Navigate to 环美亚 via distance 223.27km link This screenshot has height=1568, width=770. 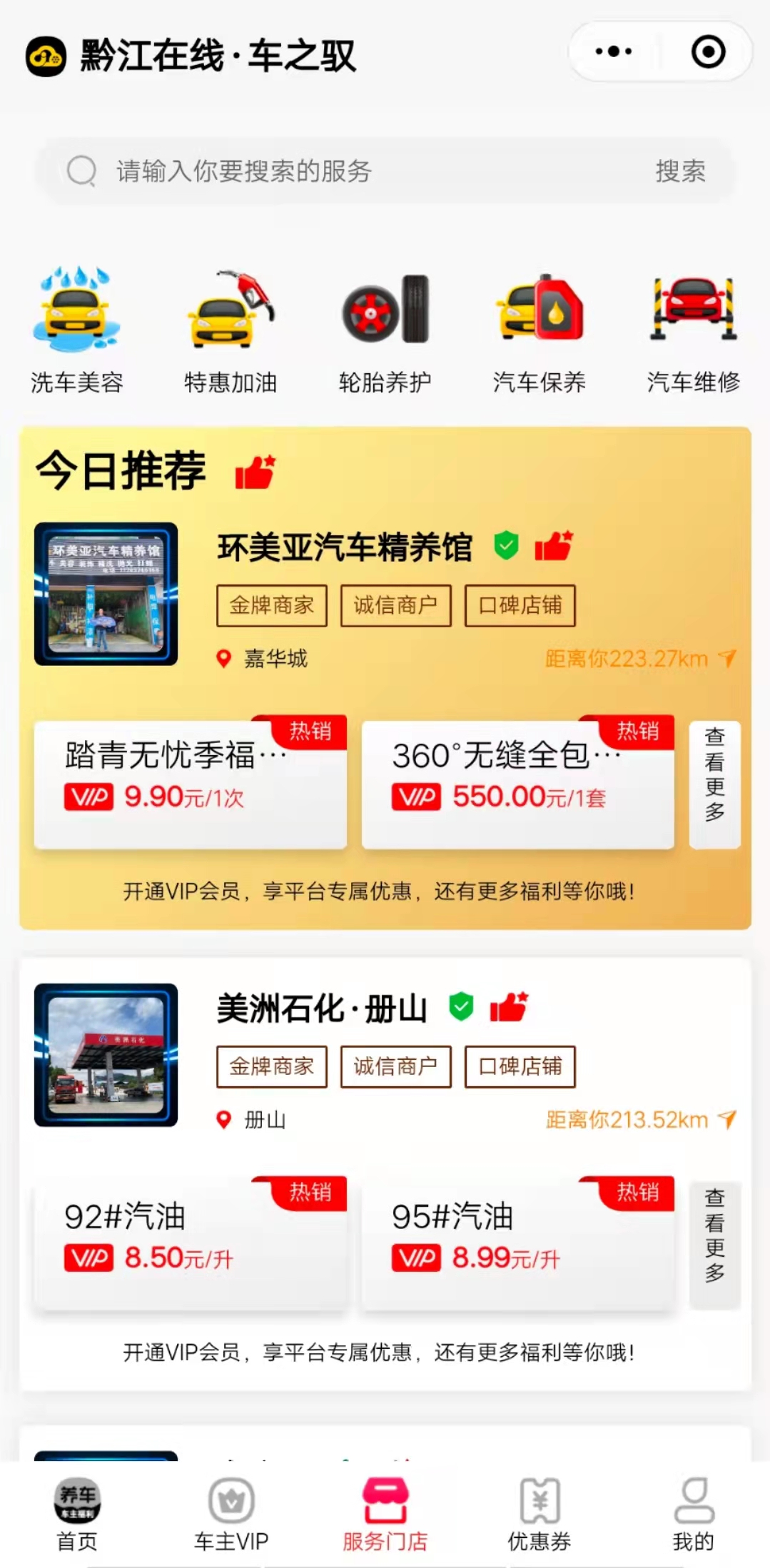[639, 658]
